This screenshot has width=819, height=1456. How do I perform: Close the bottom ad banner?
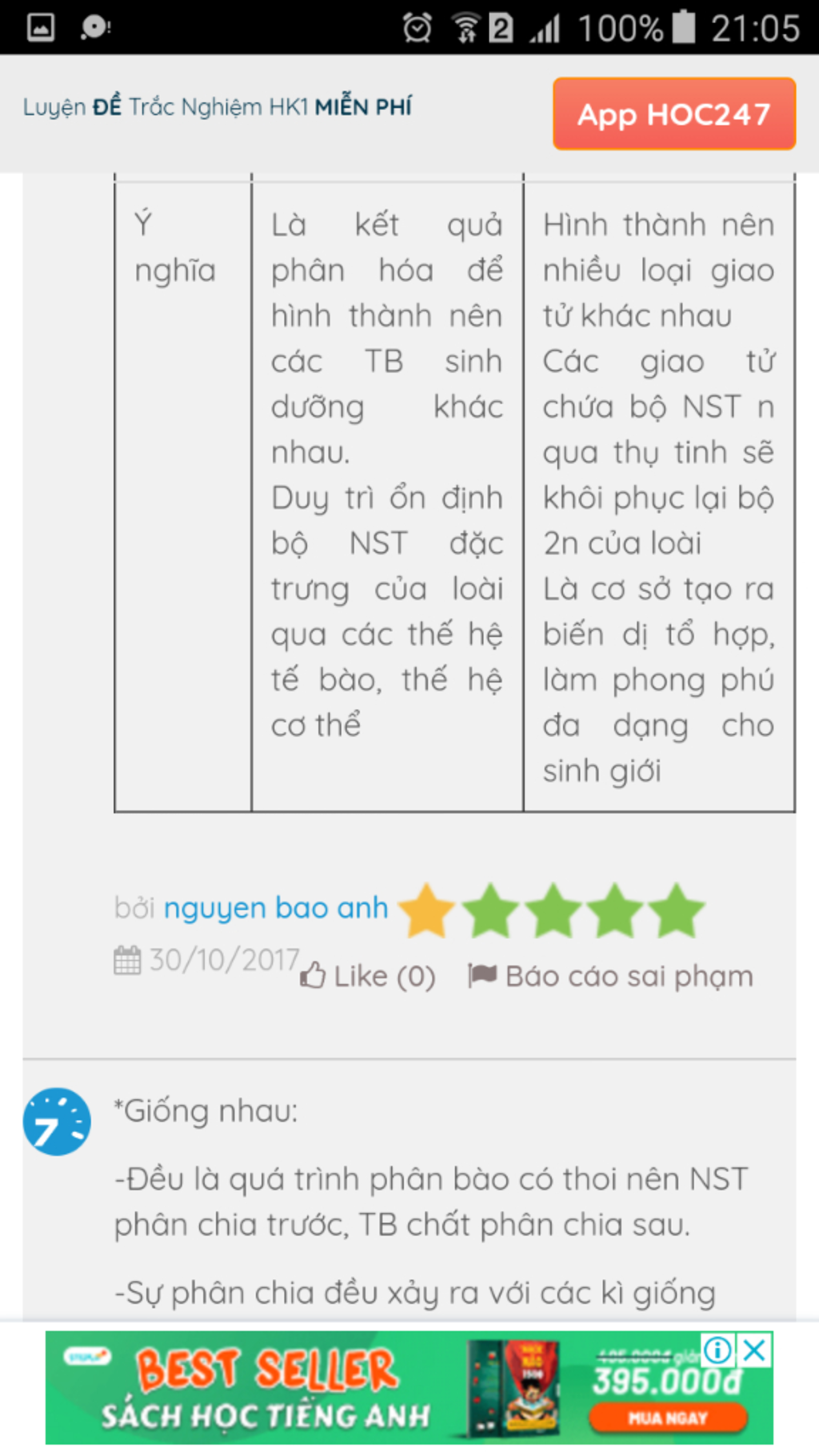[754, 1351]
